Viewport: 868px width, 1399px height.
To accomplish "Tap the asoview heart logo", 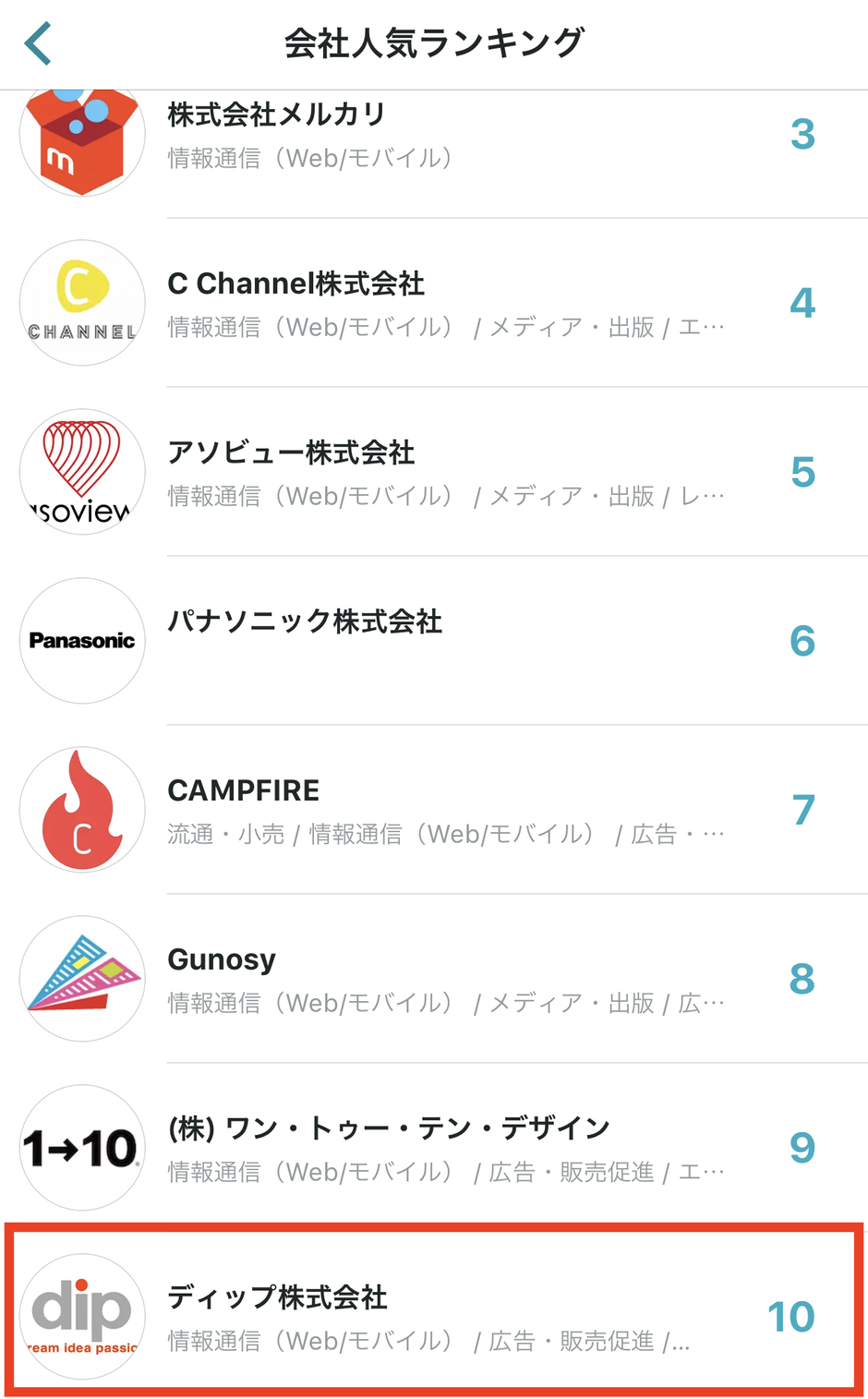I will coord(81,472).
